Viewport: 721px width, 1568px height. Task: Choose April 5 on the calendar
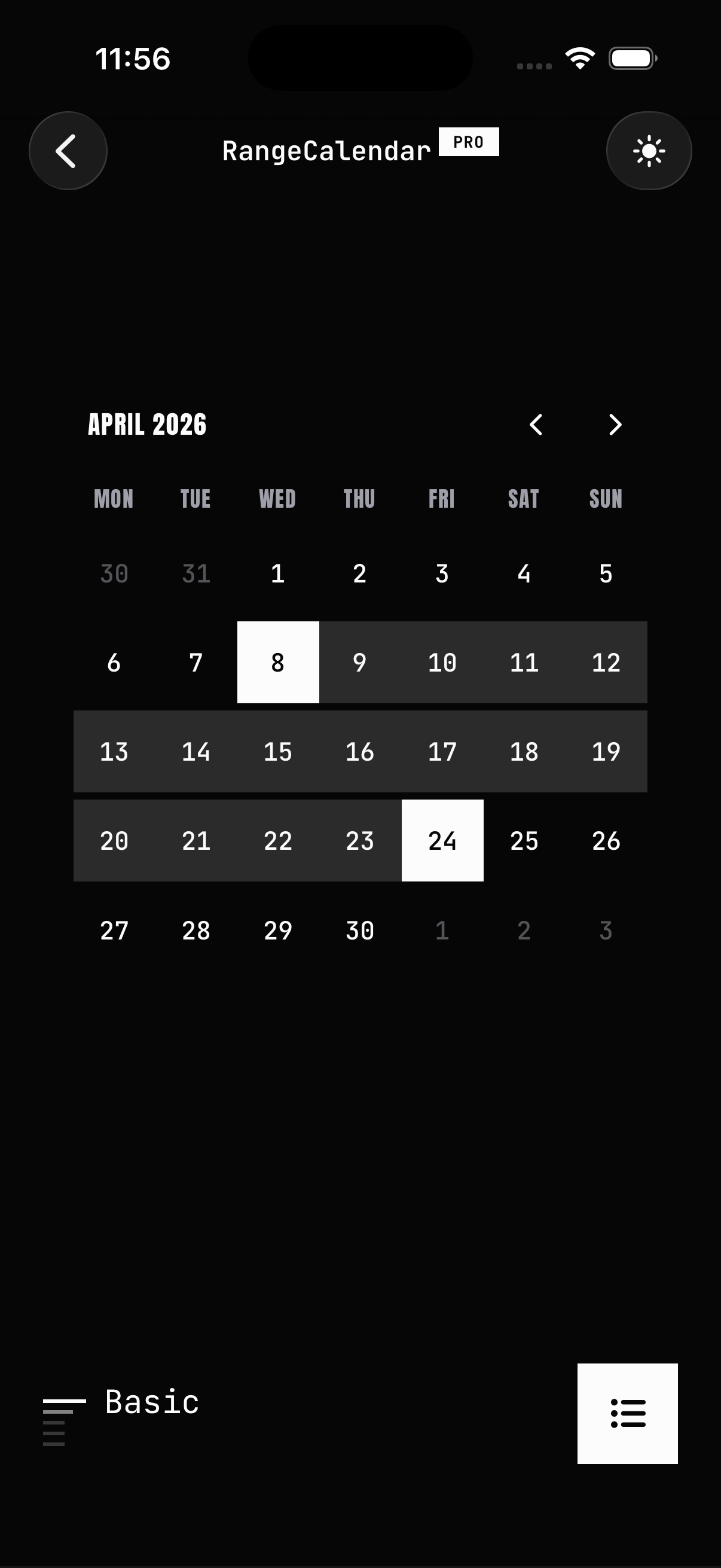pos(606,573)
